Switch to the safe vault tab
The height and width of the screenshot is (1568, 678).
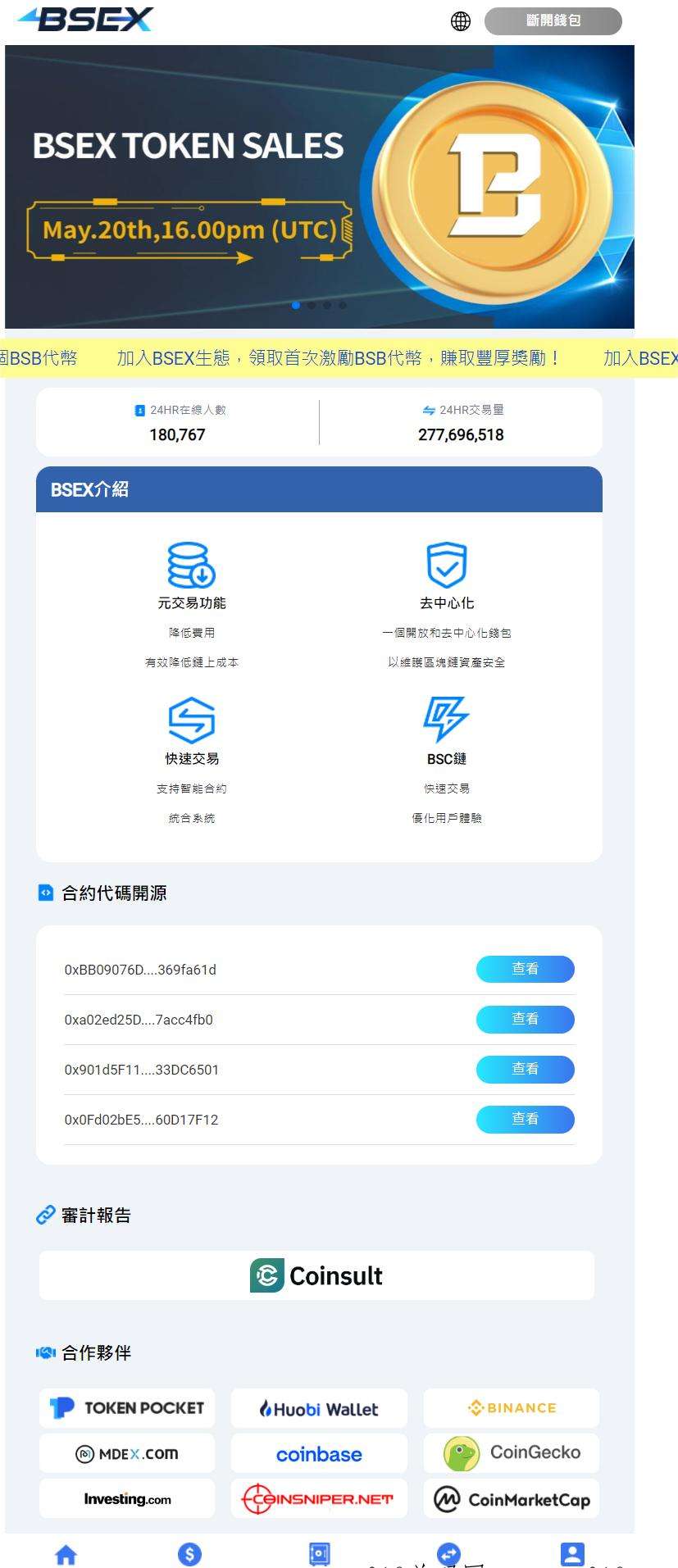(x=319, y=1553)
